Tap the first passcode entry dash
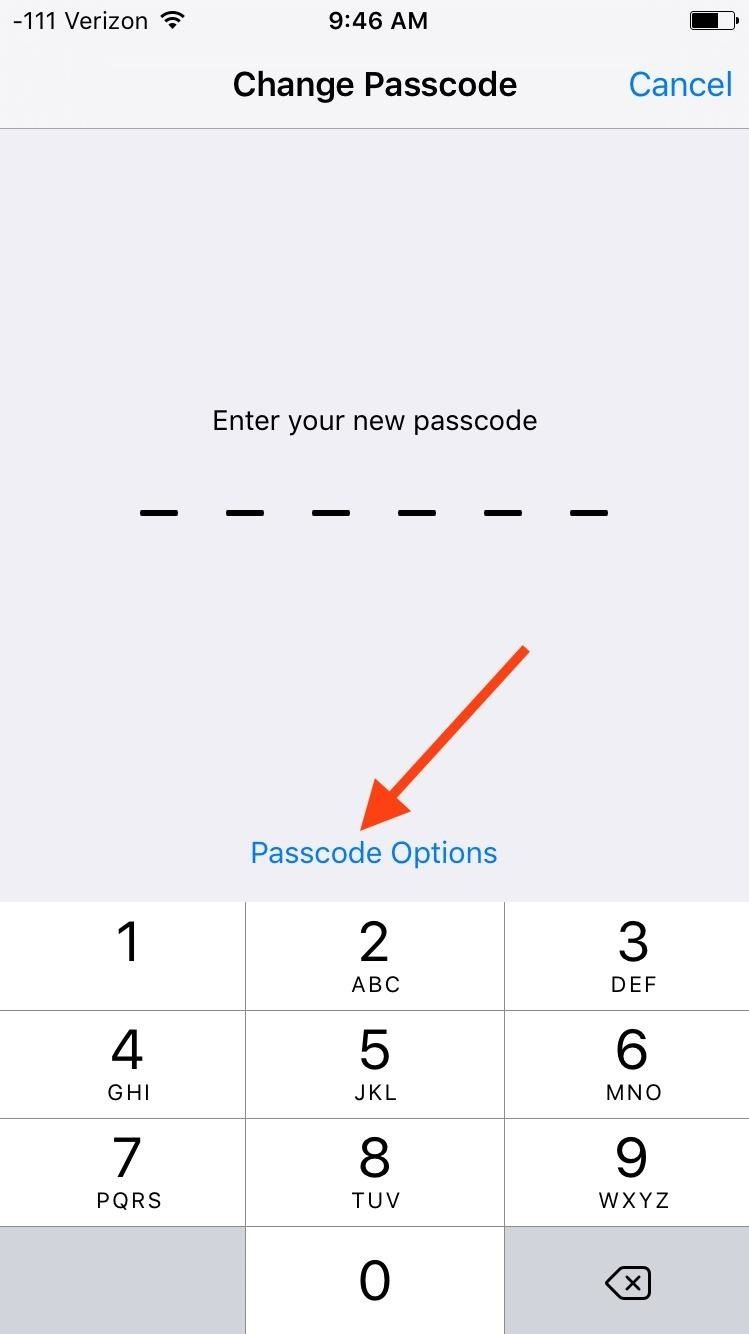Screen dimensions: 749x1334 [158, 512]
